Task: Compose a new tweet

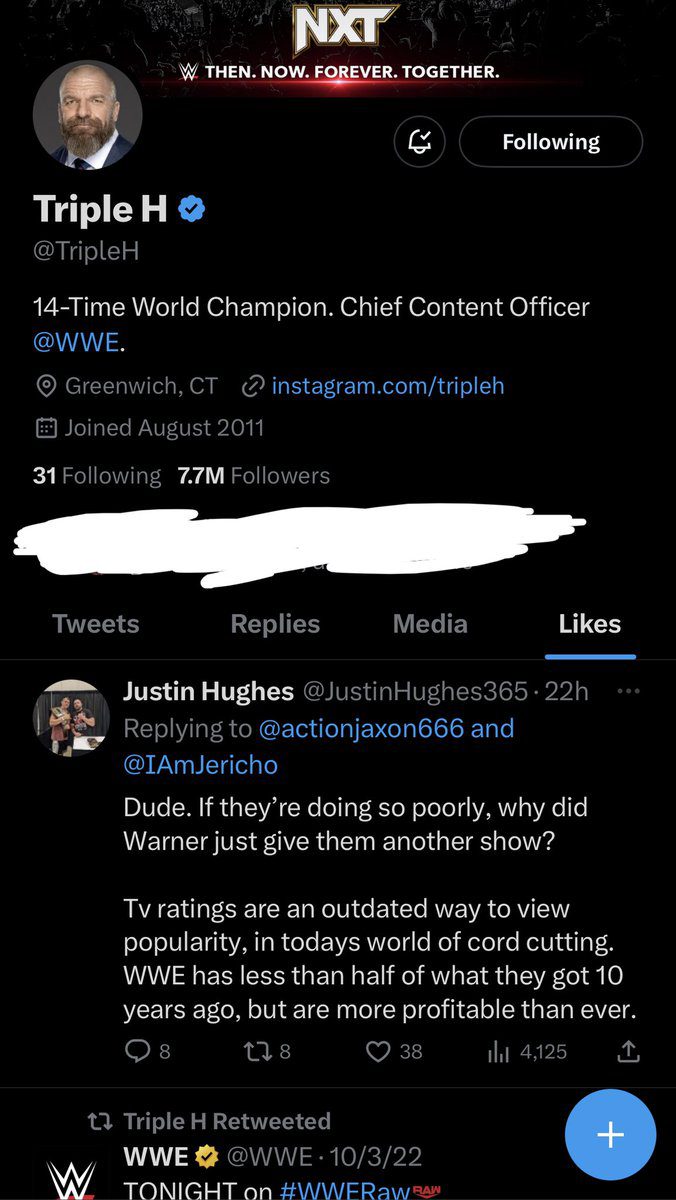Action: coord(610,1134)
